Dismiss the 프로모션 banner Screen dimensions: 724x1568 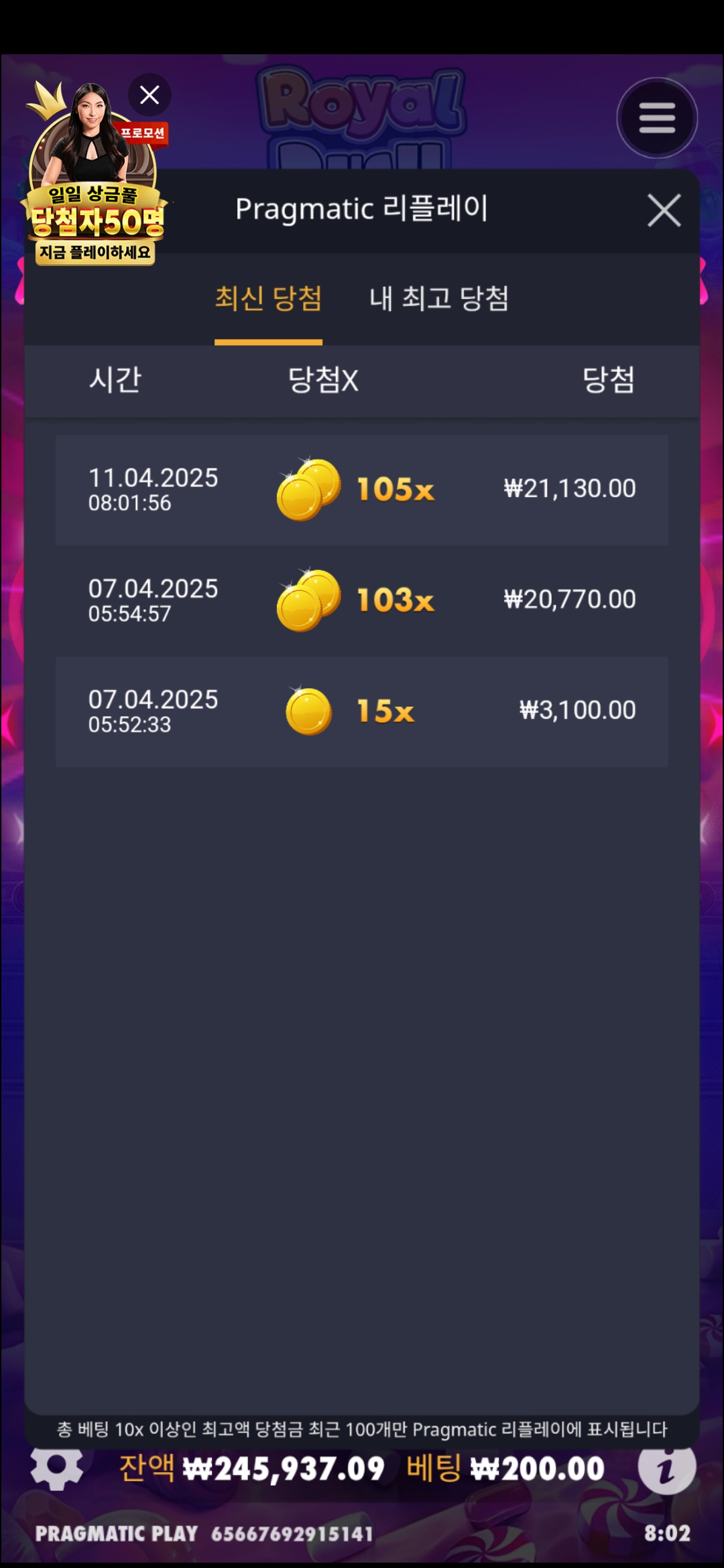click(x=149, y=95)
